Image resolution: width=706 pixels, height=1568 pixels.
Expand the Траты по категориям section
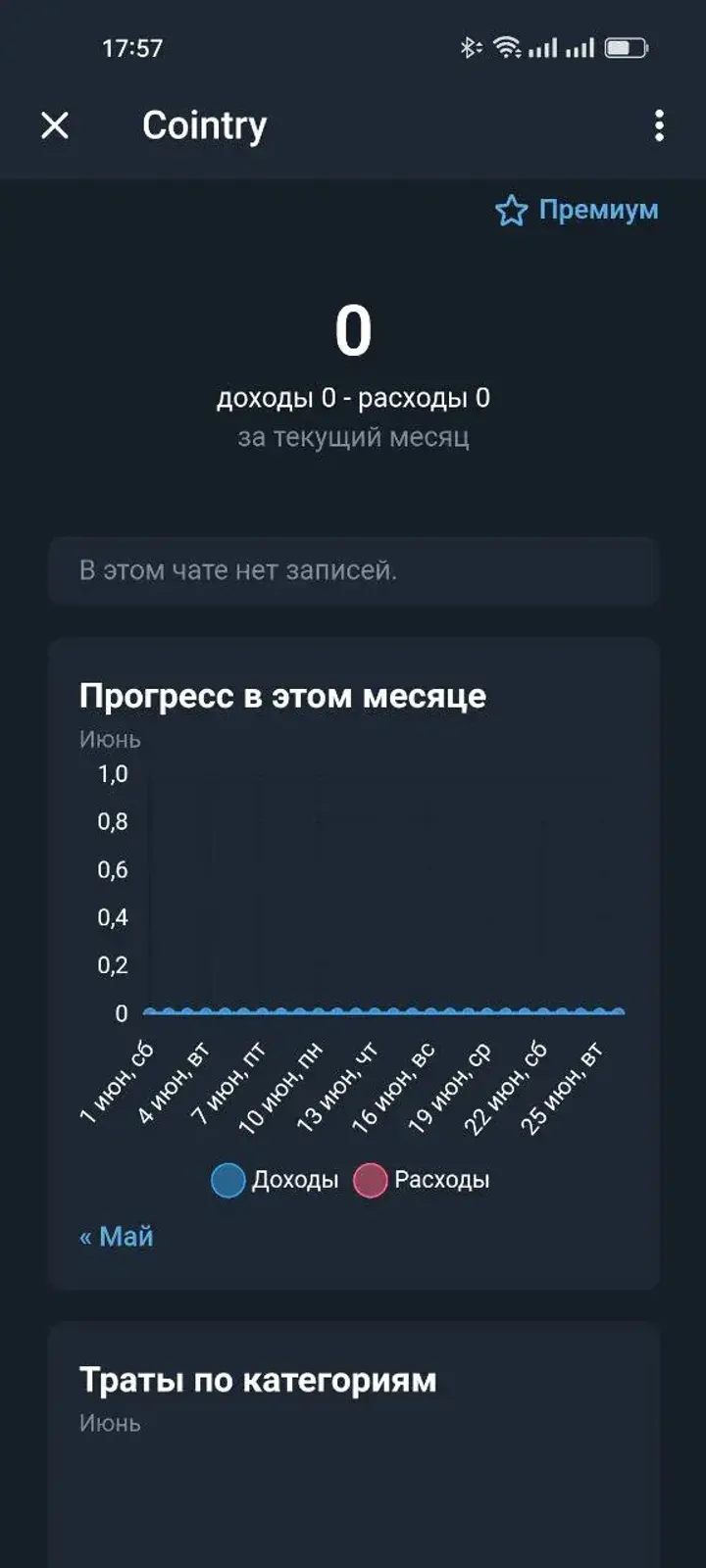point(258,1380)
